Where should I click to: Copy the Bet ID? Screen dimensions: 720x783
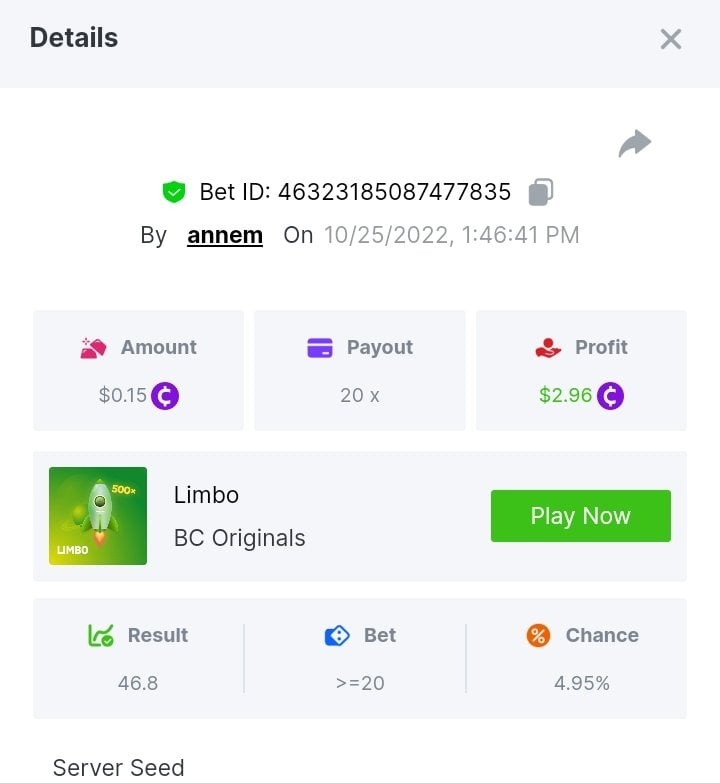[541, 191]
